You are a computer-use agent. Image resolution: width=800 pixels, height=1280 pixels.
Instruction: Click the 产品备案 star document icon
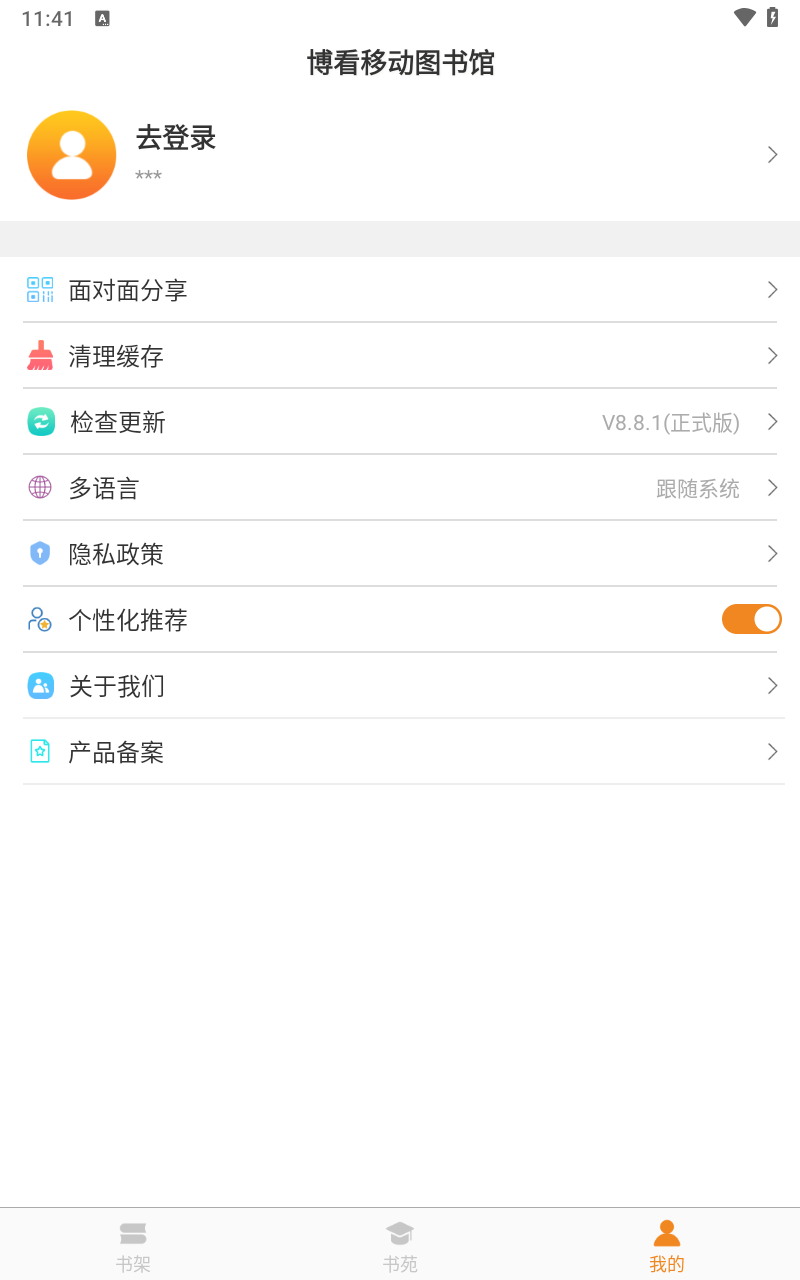tap(38, 751)
